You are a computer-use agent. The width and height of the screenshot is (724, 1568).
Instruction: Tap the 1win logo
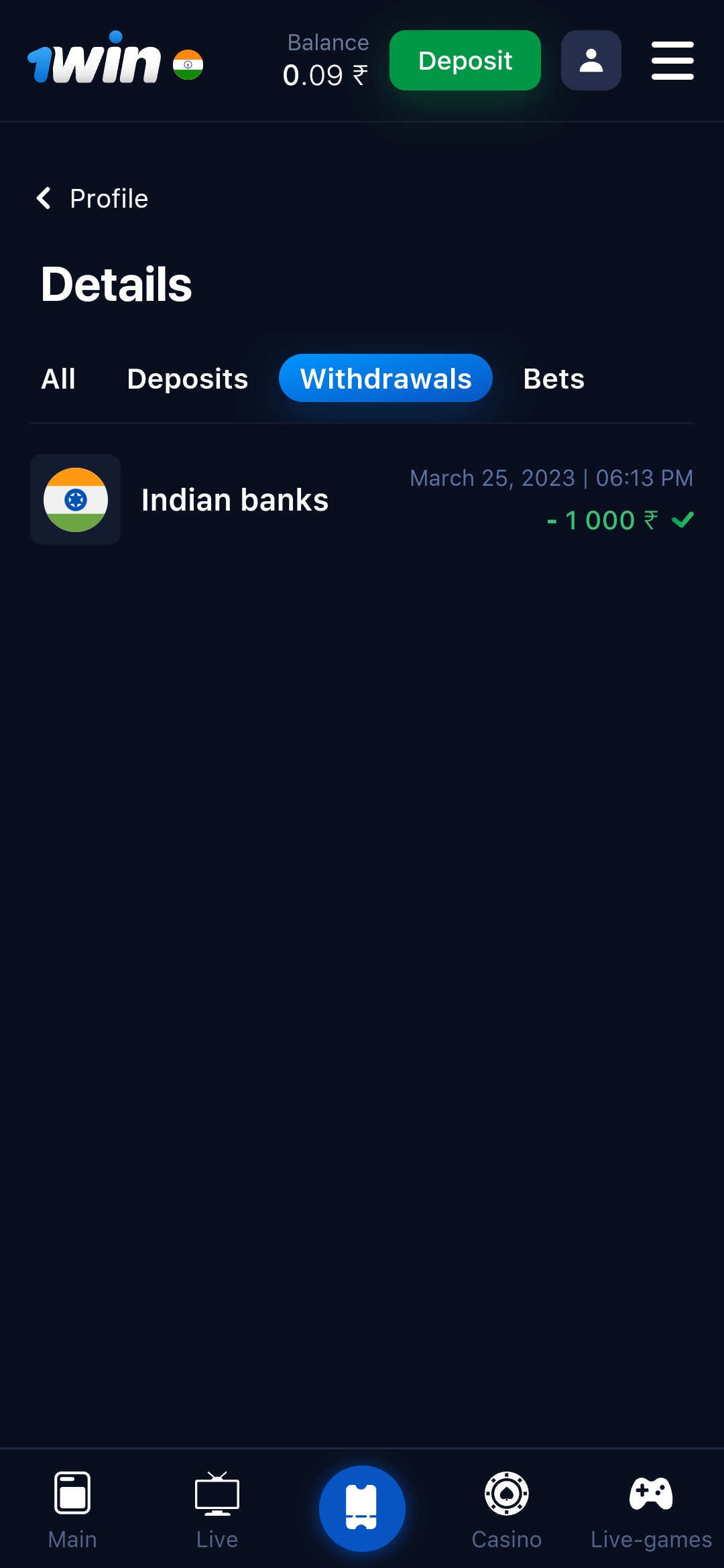[94, 60]
